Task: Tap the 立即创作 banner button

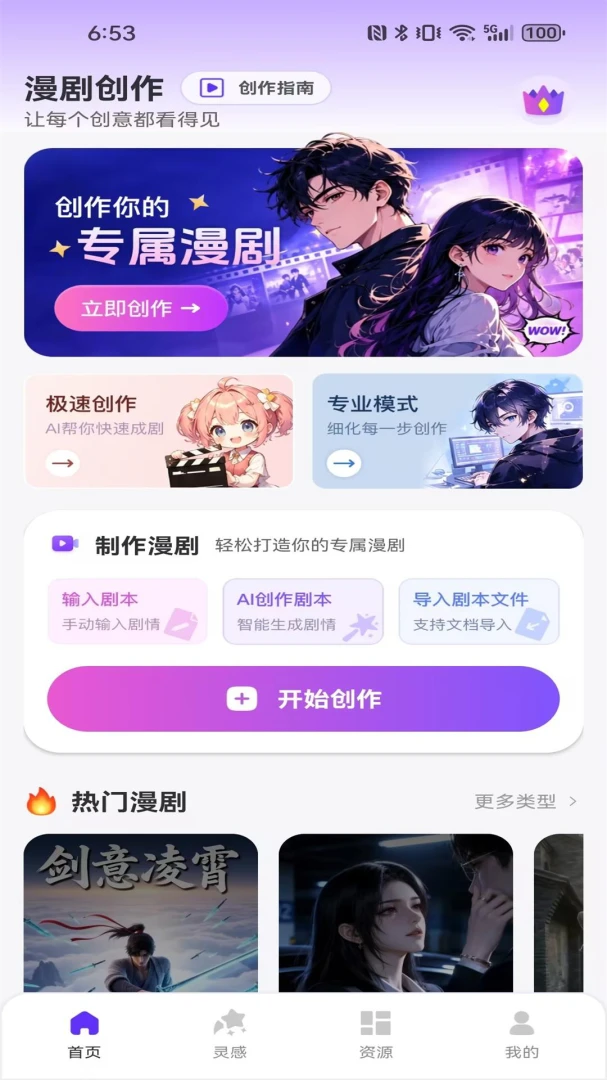Action: pos(141,309)
